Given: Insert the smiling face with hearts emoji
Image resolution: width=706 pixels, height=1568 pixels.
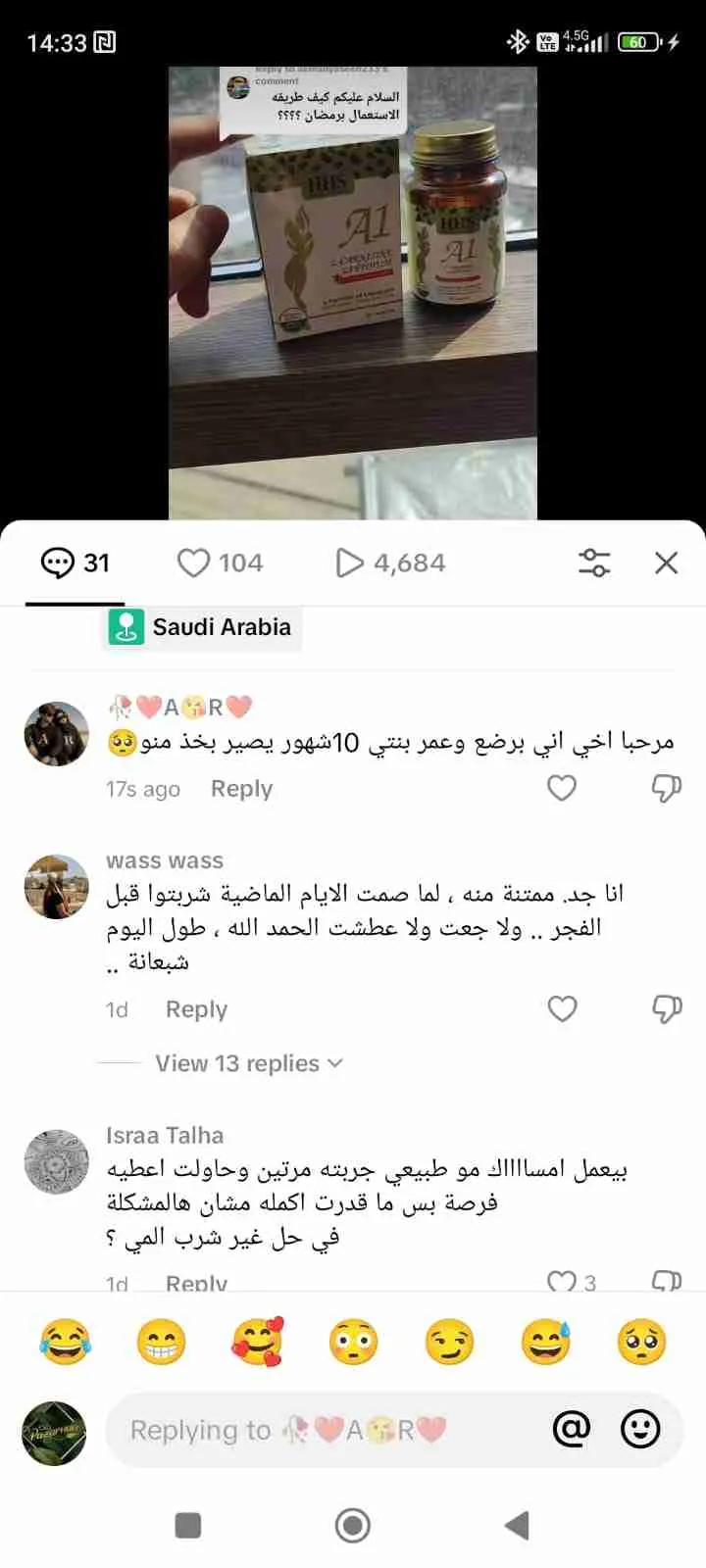Looking at the screenshot, I should tap(257, 1342).
